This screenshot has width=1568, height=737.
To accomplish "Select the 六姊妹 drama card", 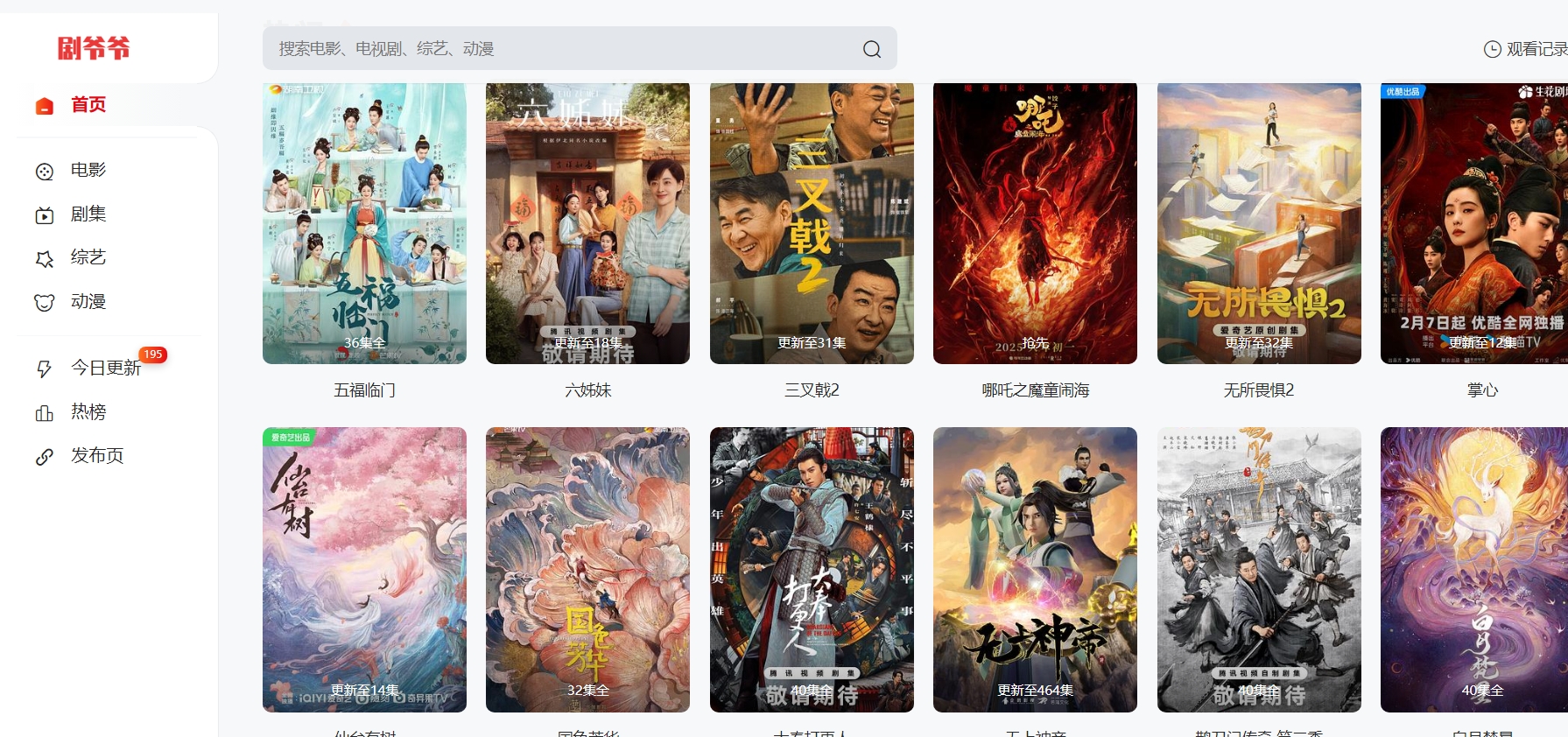I will click(587, 224).
